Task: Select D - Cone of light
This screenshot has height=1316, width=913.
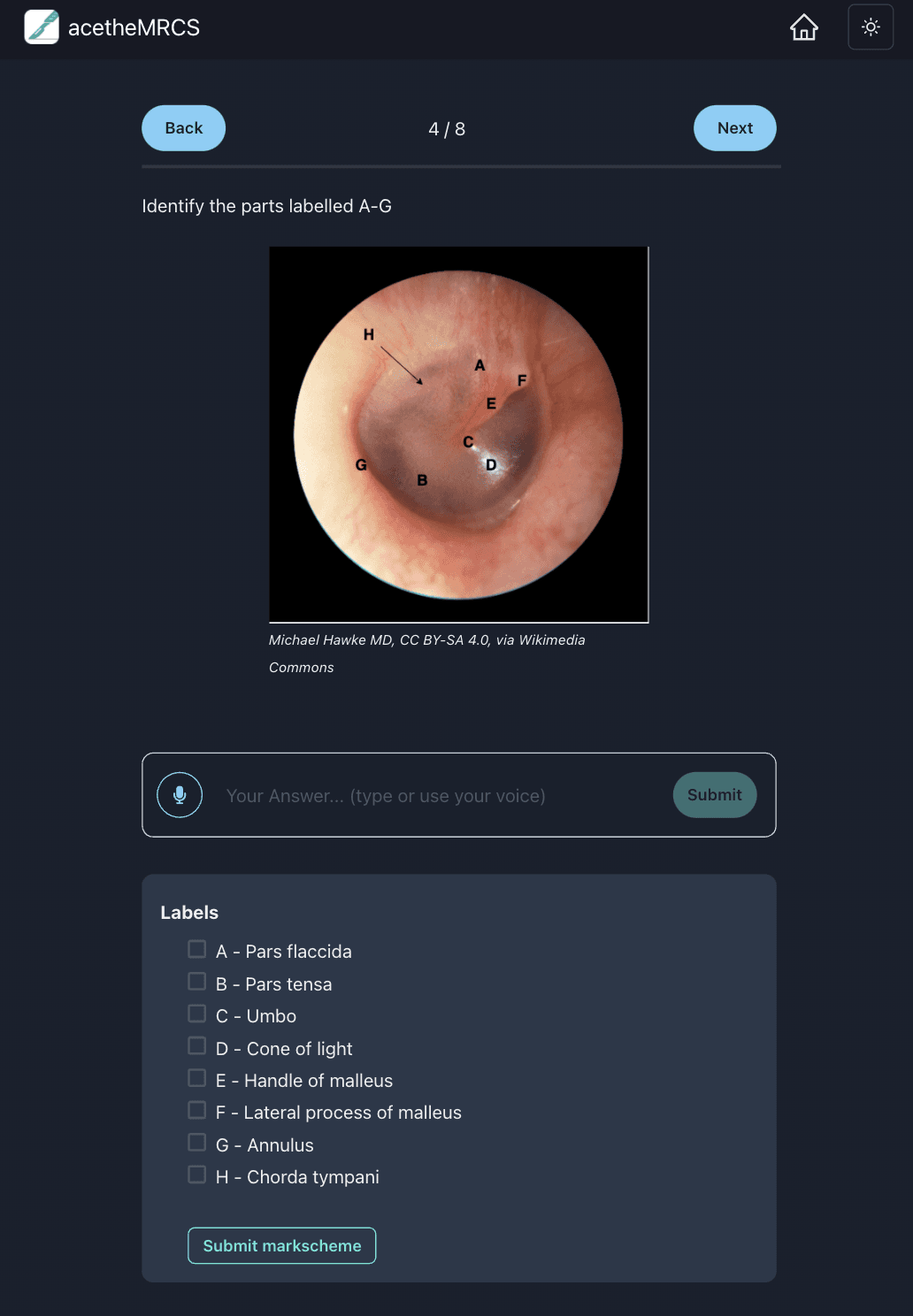Action: [x=197, y=1046]
